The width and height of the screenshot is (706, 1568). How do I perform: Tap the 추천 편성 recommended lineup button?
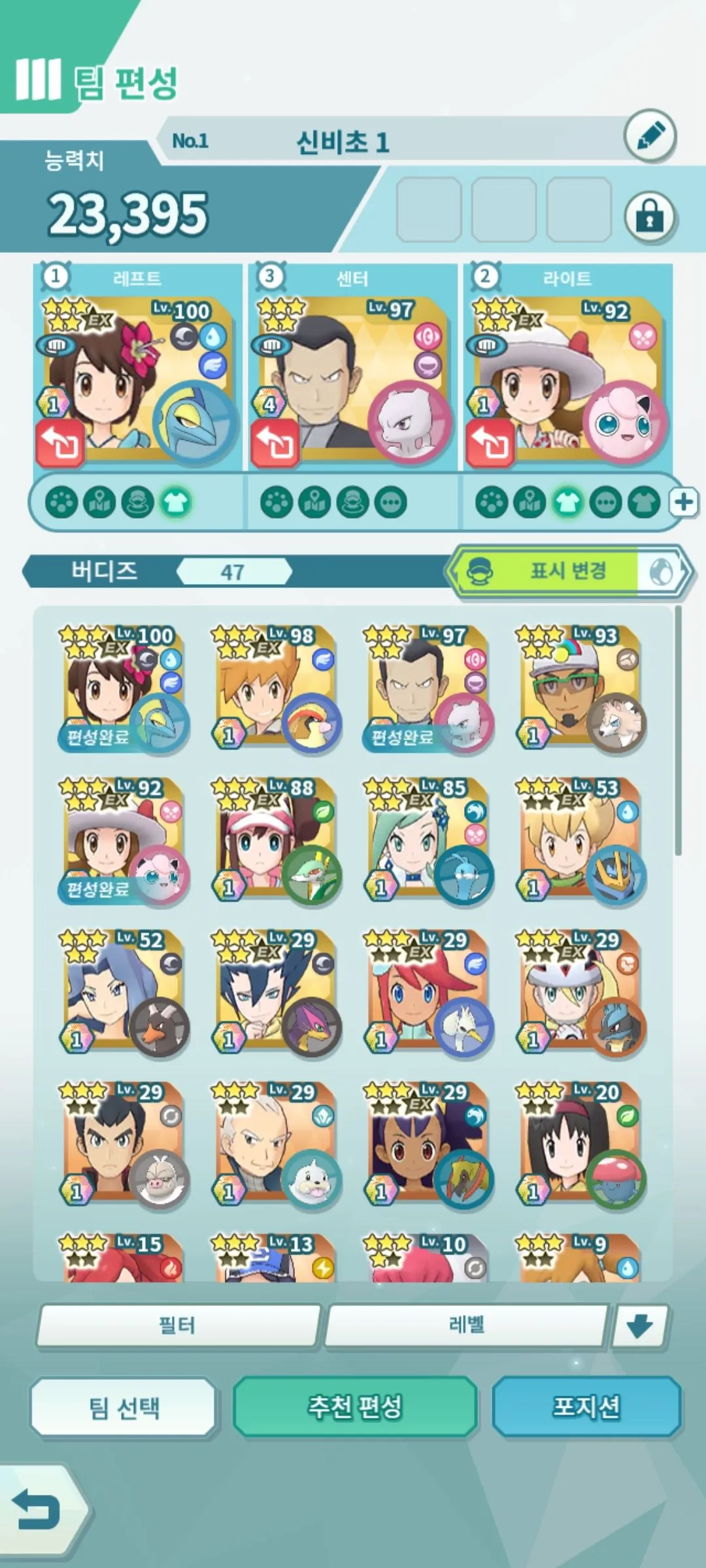click(x=355, y=1407)
